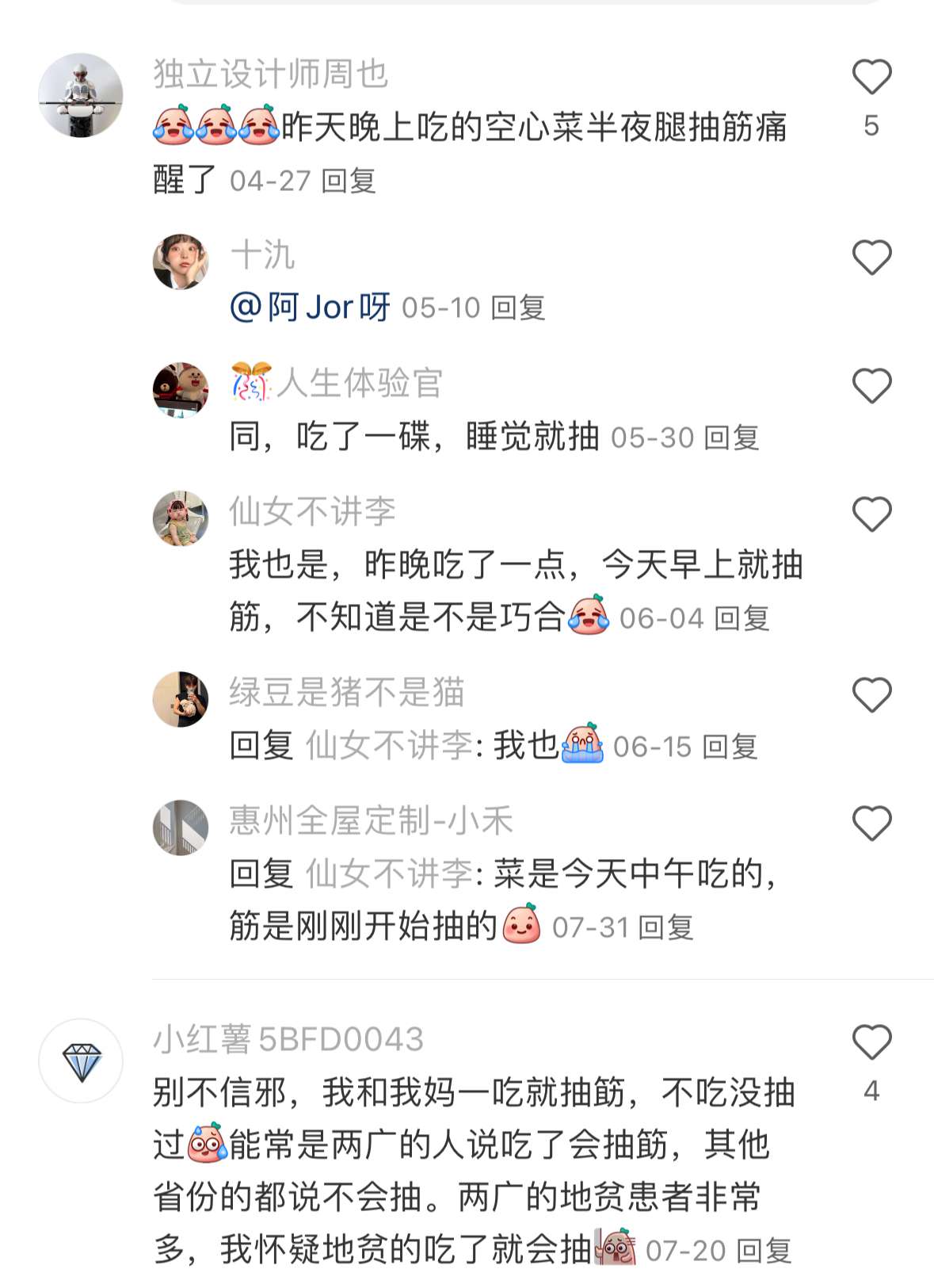Reply to 独立设计师周也's comment
Image resolution: width=934 pixels, height=1288 pixels.
coord(349,182)
